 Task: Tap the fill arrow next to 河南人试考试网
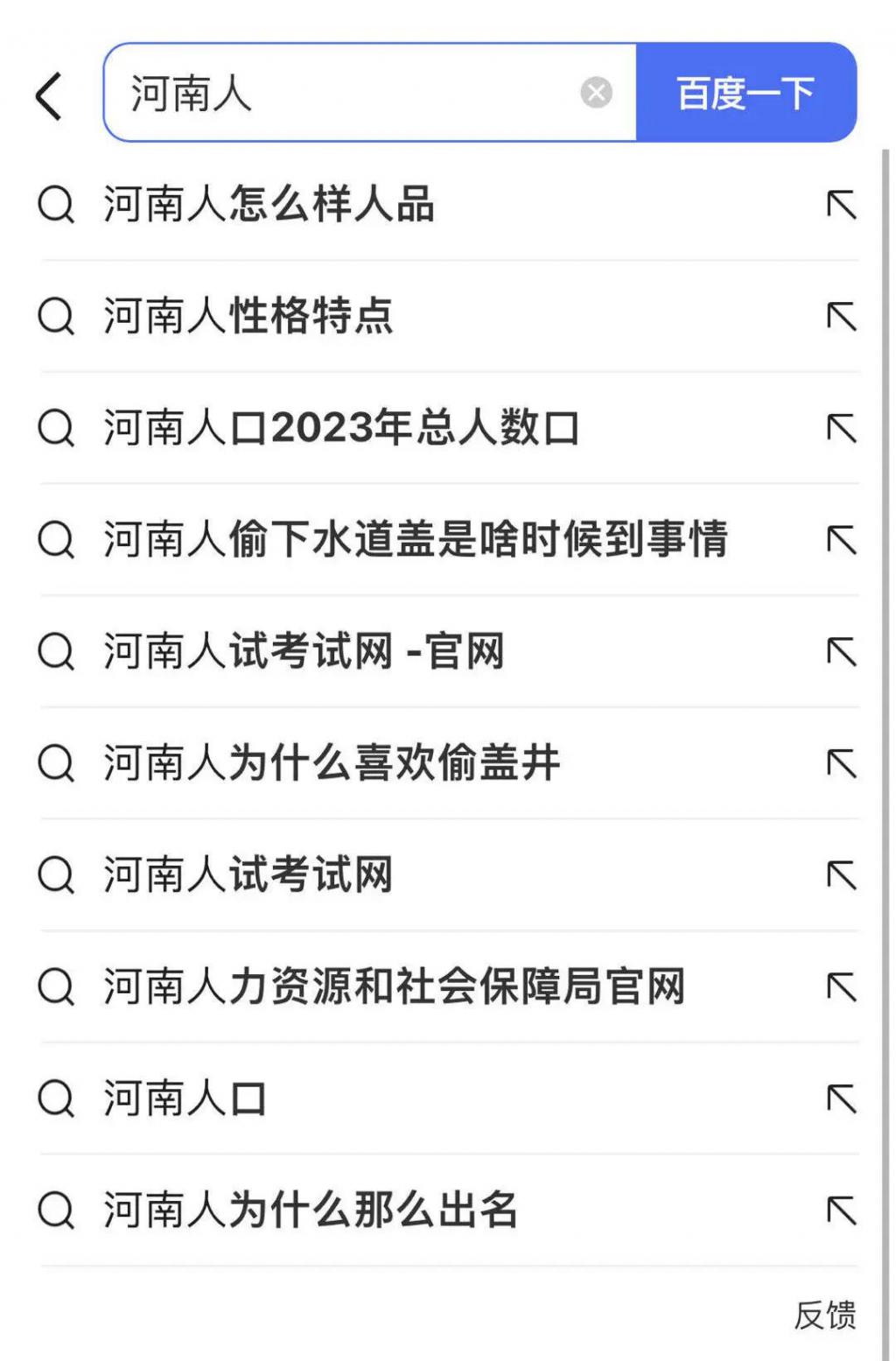point(841,875)
